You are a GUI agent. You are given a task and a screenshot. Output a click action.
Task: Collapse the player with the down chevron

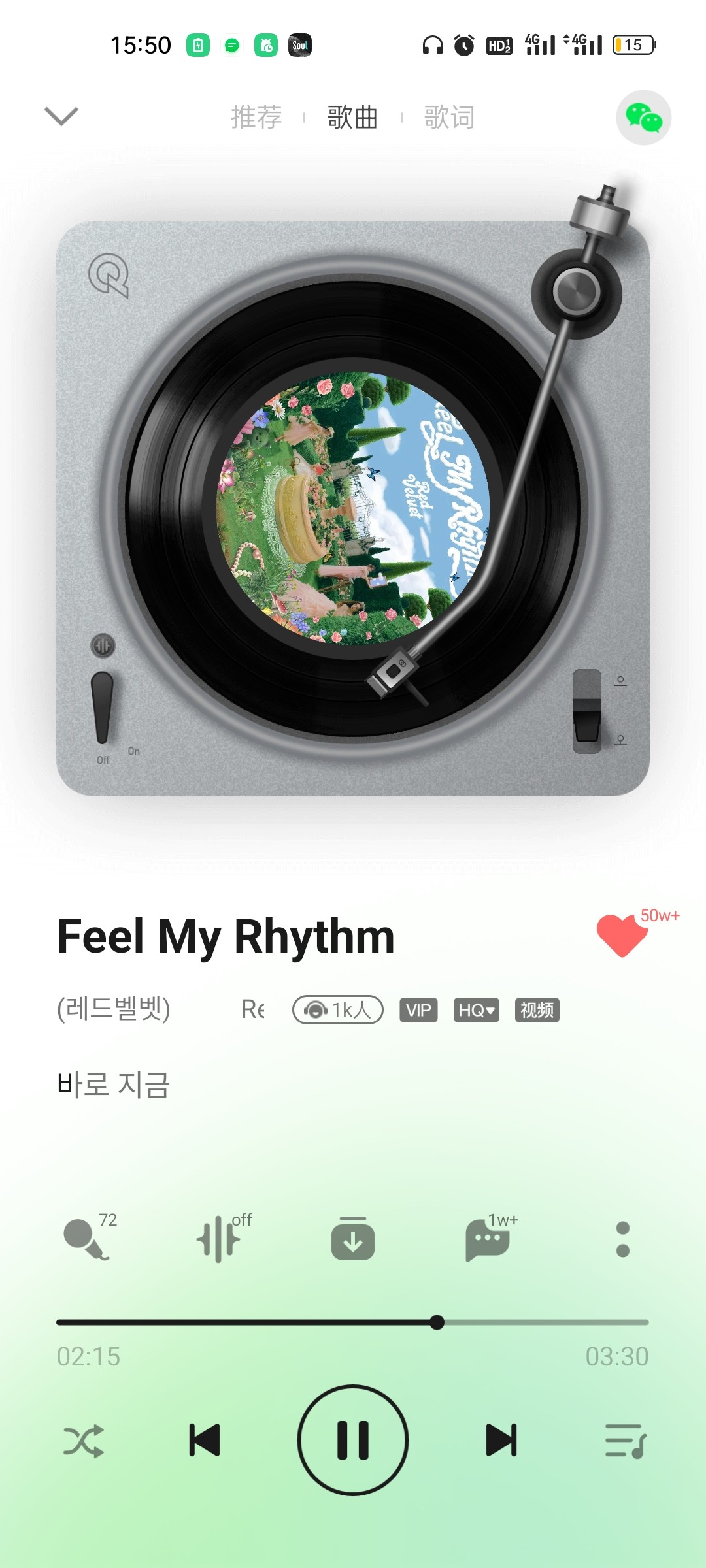tap(61, 116)
